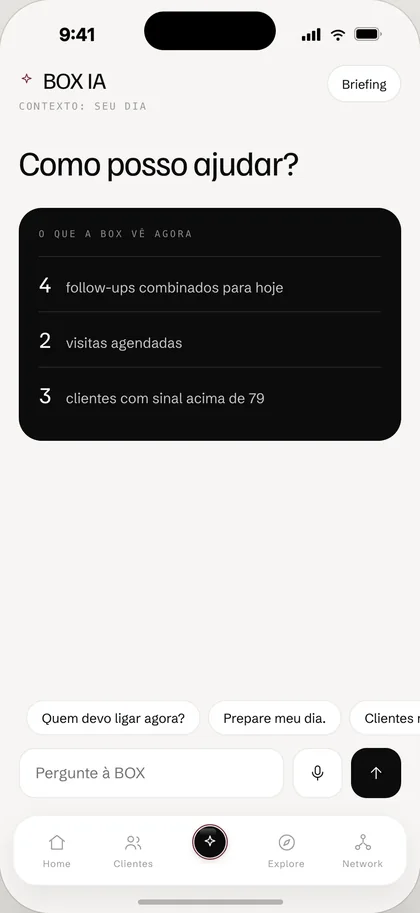Go to the Home tab

pyautogui.click(x=57, y=851)
